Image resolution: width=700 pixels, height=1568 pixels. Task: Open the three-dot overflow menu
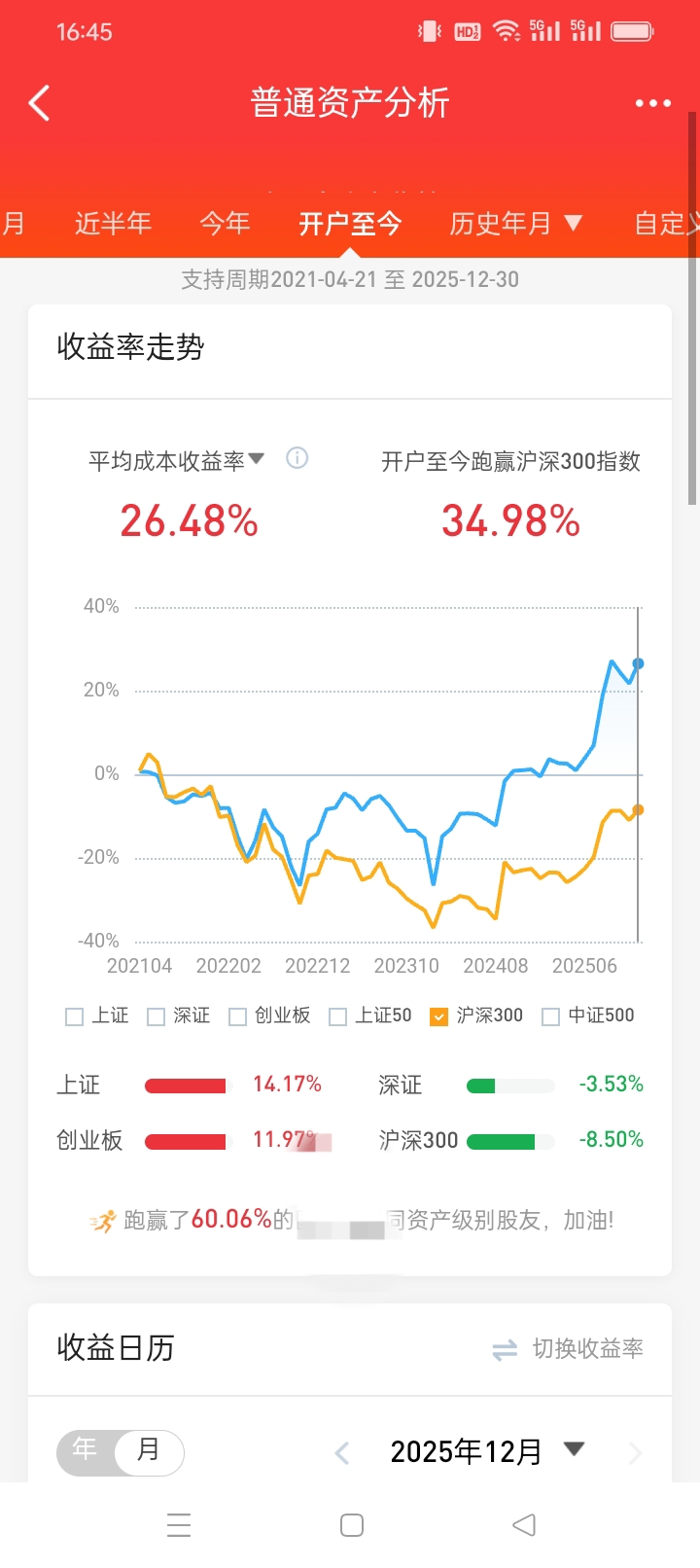pyautogui.click(x=652, y=103)
